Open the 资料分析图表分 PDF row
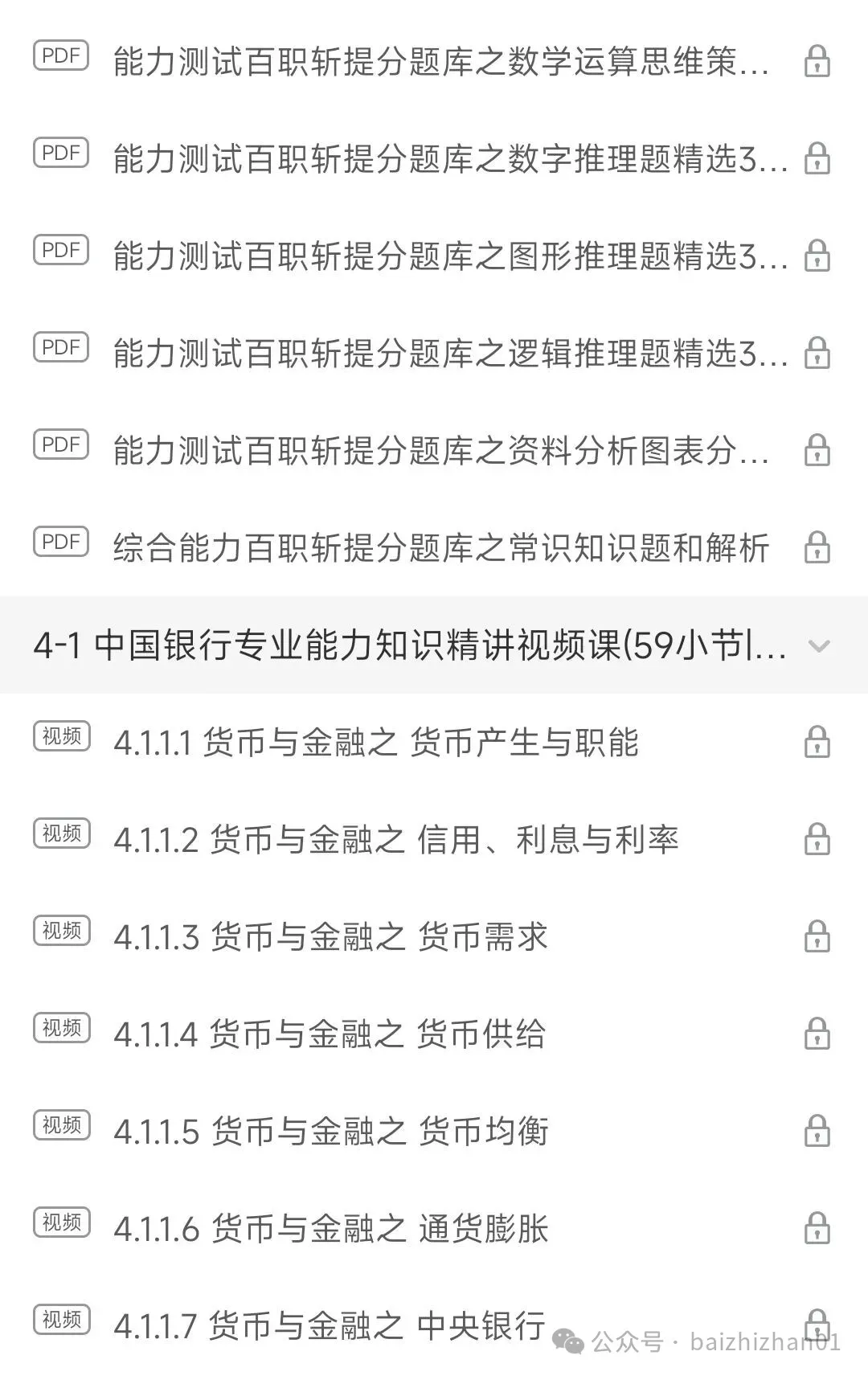This screenshot has width=868, height=1376. click(x=434, y=450)
